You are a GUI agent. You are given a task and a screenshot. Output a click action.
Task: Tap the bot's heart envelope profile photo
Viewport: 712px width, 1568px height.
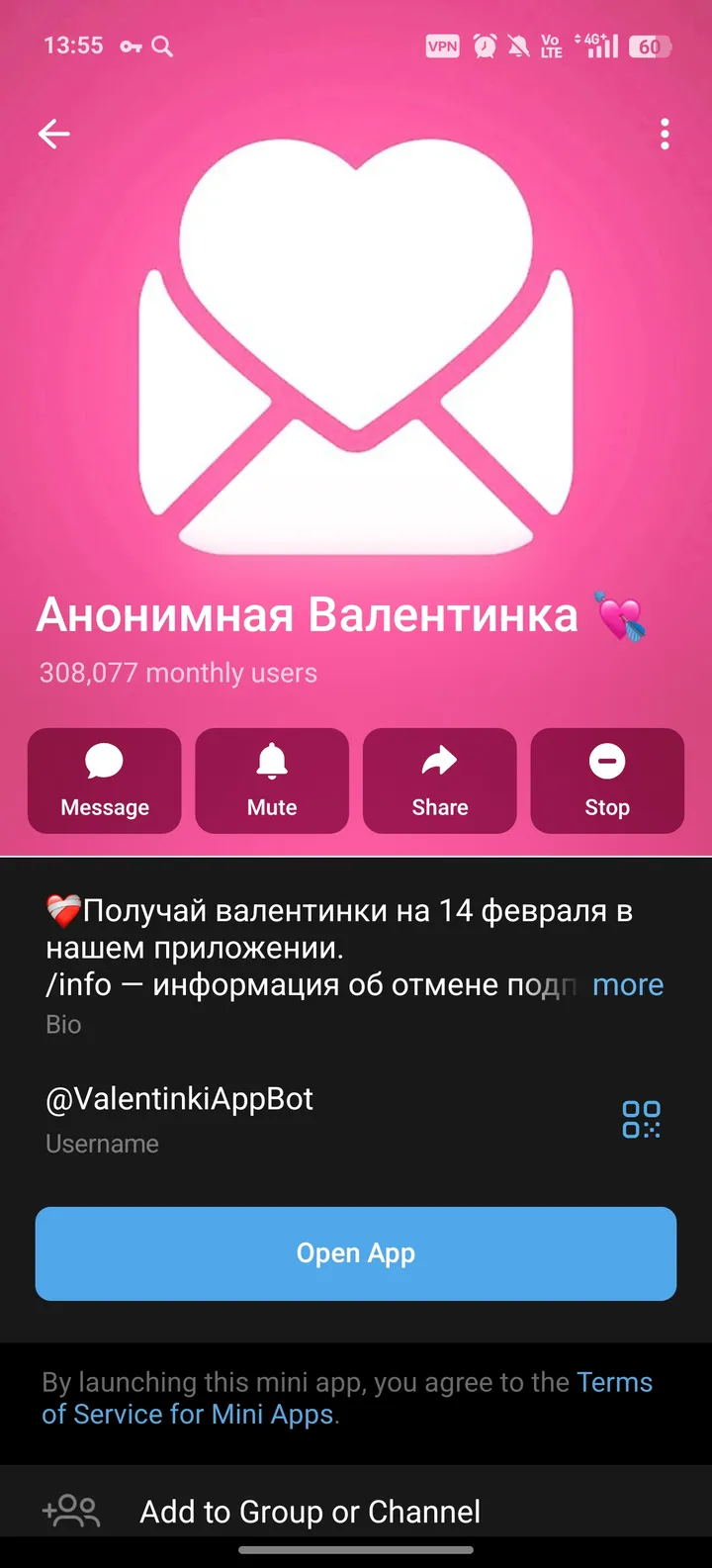(356, 356)
